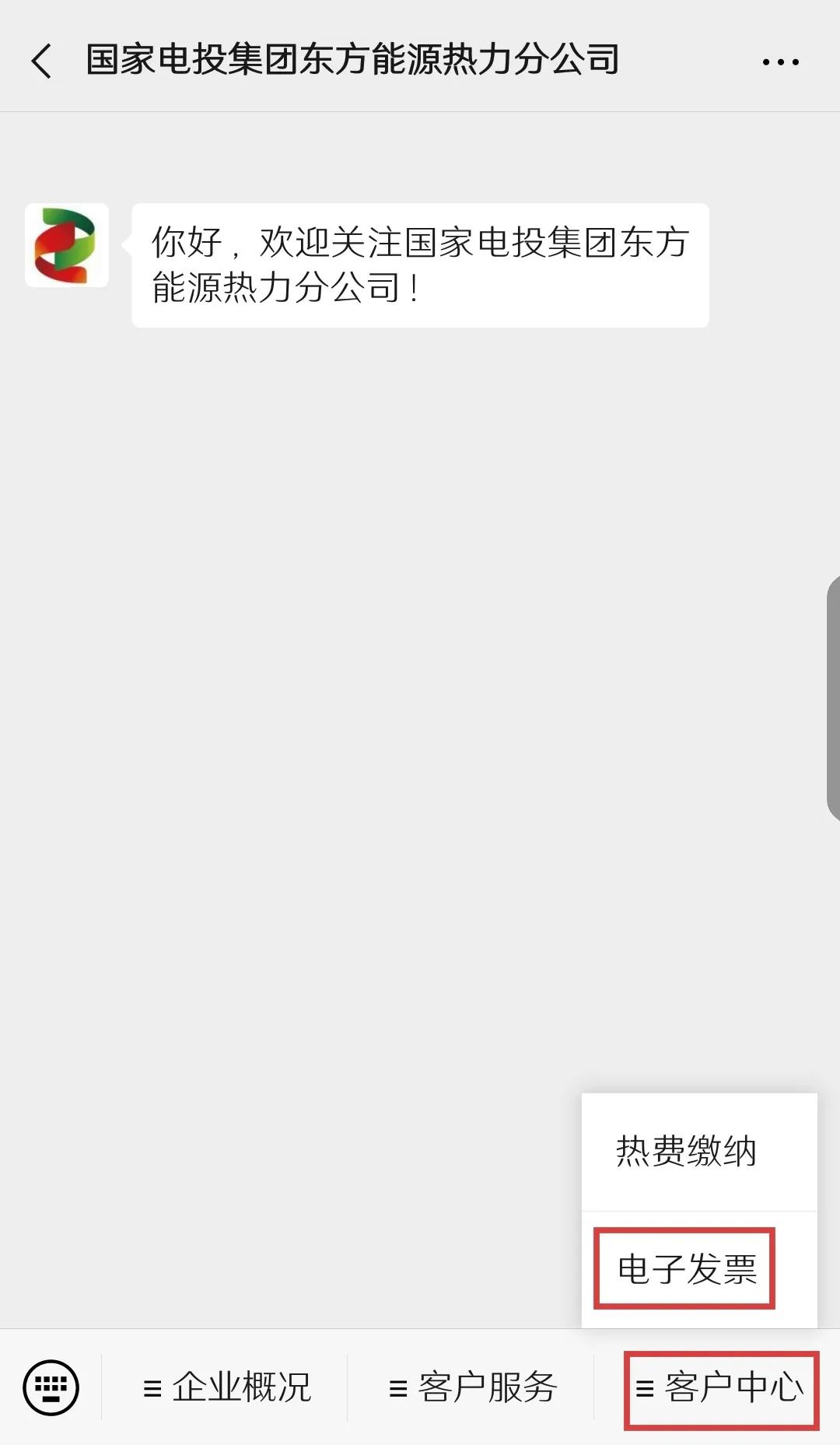Open the three-dot more options menu

pyautogui.click(x=780, y=61)
